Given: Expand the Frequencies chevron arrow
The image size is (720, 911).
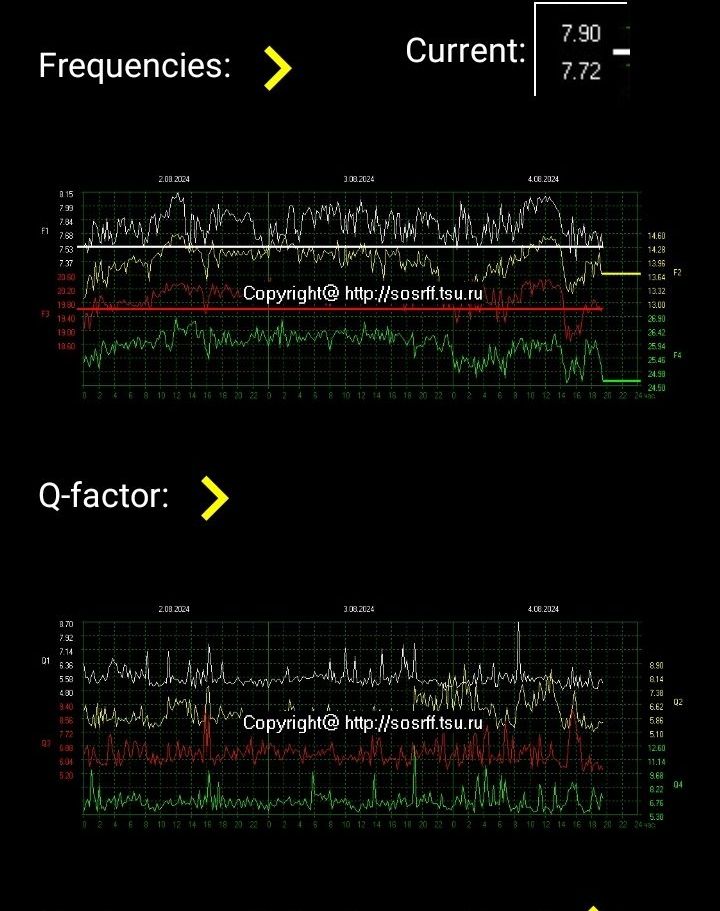Looking at the screenshot, I should tap(277, 68).
